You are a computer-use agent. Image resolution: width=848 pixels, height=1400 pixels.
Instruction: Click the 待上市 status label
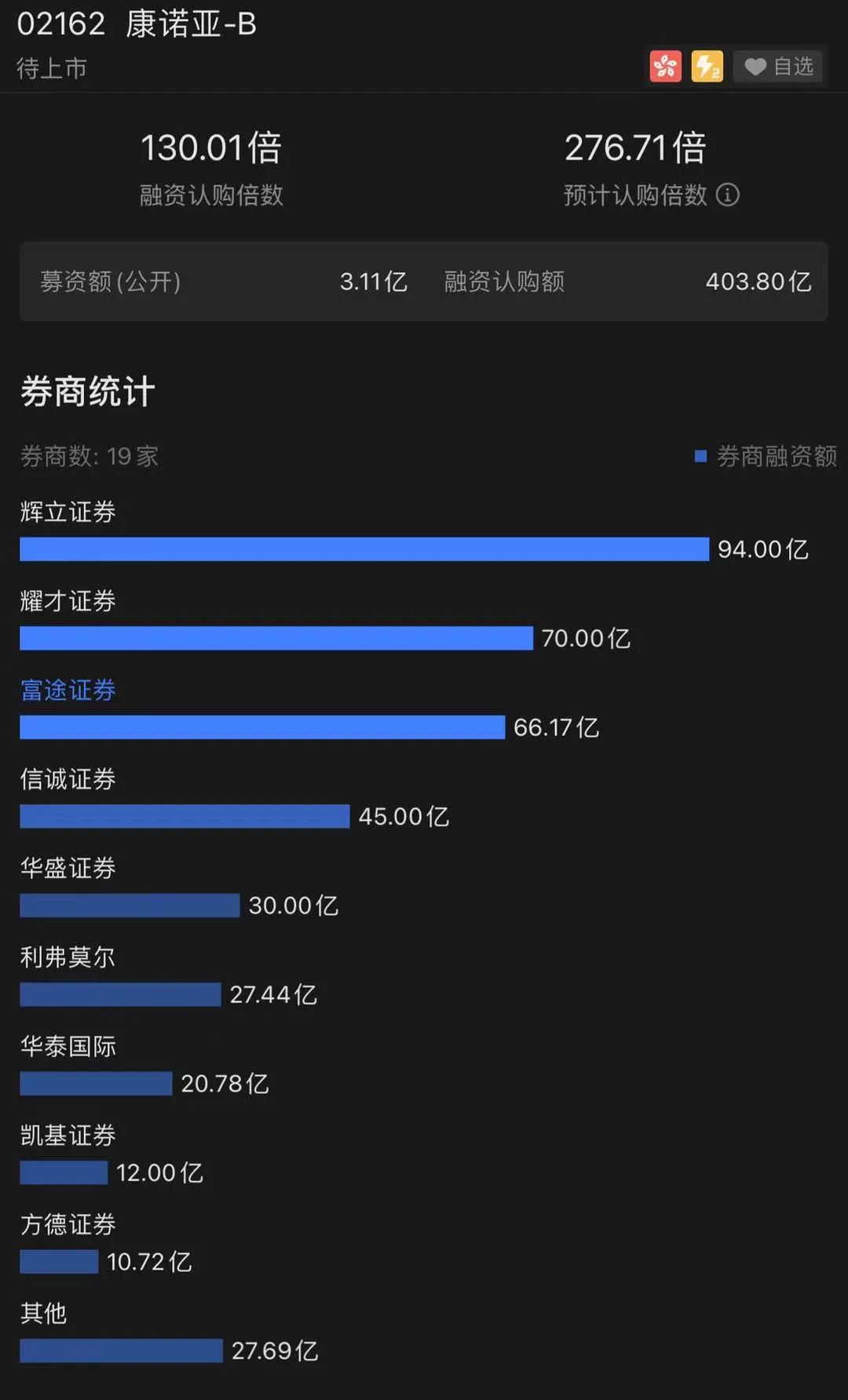coord(51,69)
